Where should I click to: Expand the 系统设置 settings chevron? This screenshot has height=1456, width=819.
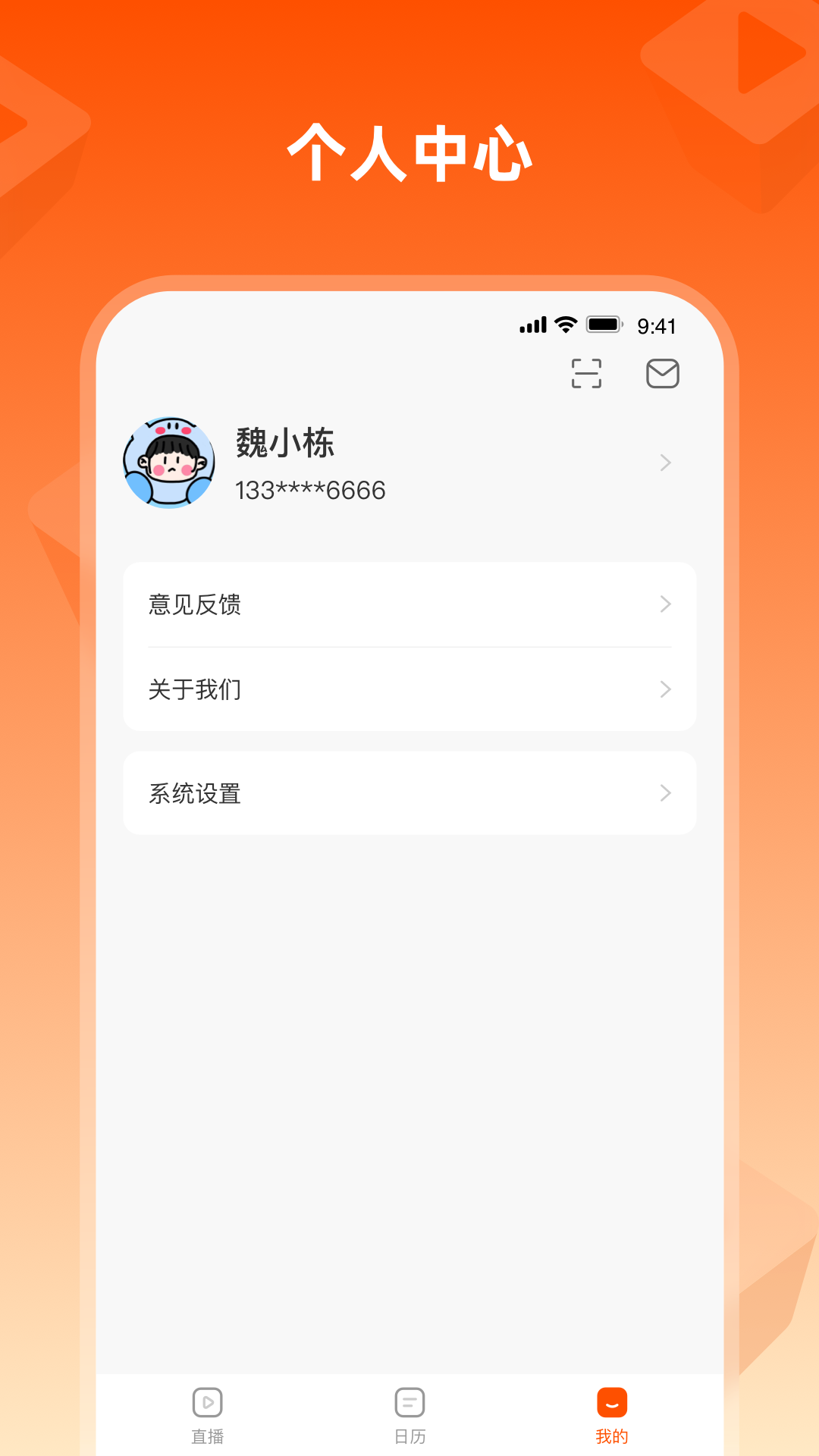665,793
